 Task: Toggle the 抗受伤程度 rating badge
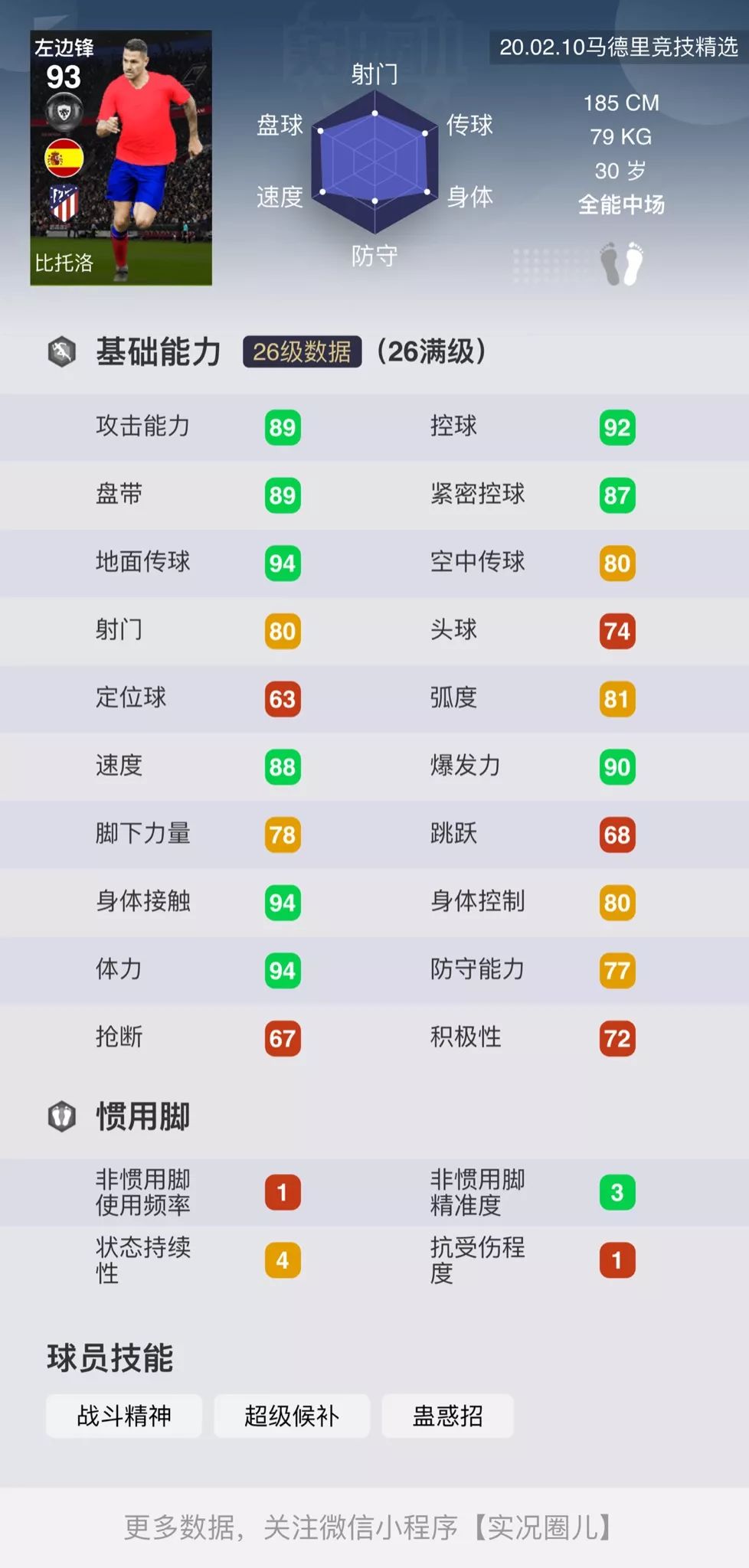616,1260
